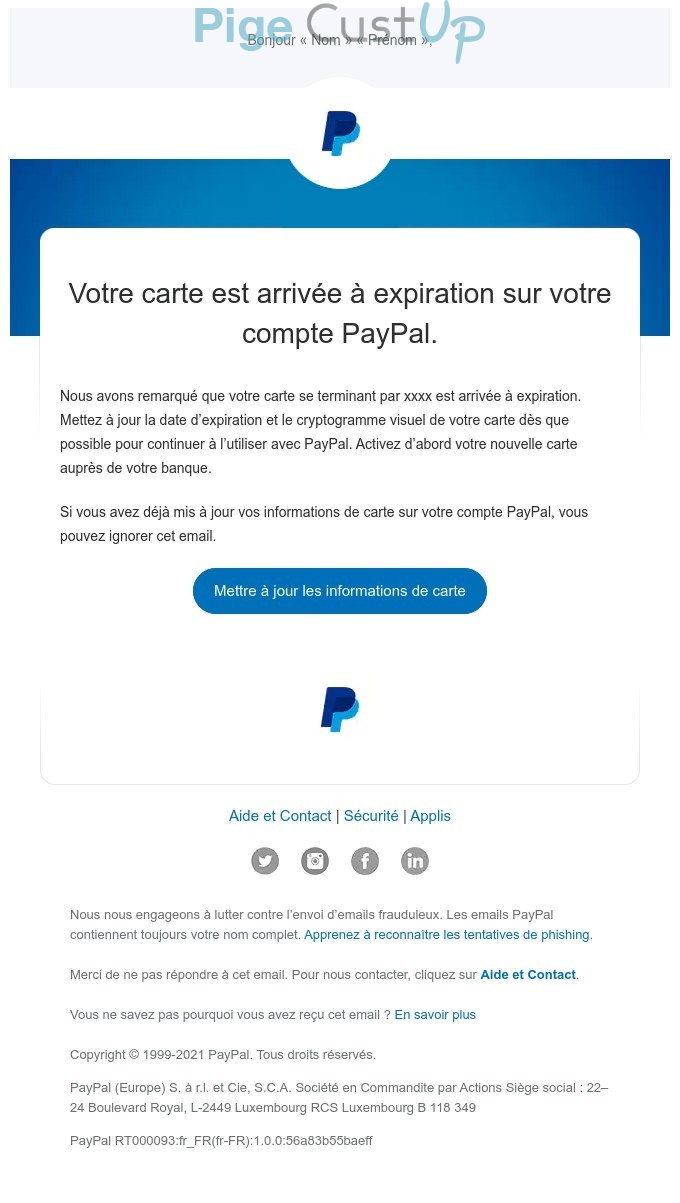Tap the bold Aide et Contact link
680x1203 pixels.
[x=527, y=974]
